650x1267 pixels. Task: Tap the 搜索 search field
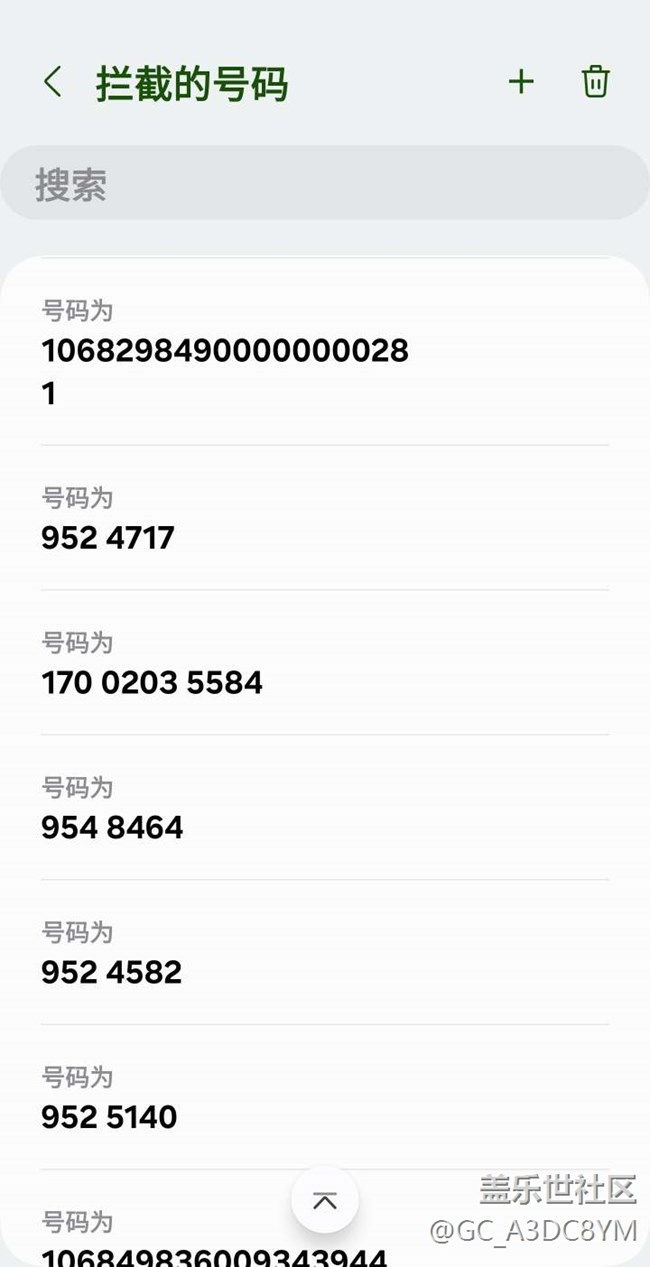point(325,183)
